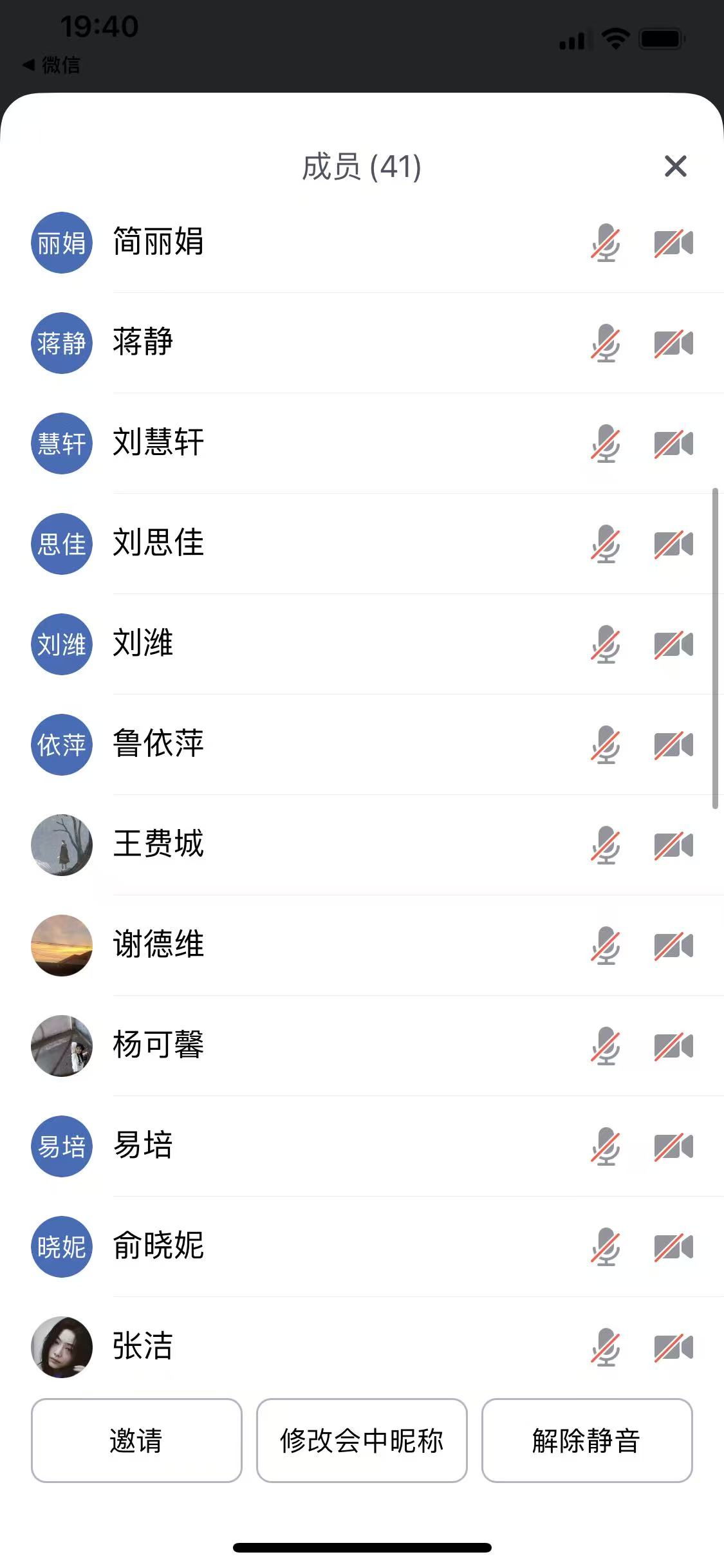Tap on member 刘思佳
This screenshot has width=724, height=1568.
[x=158, y=543]
